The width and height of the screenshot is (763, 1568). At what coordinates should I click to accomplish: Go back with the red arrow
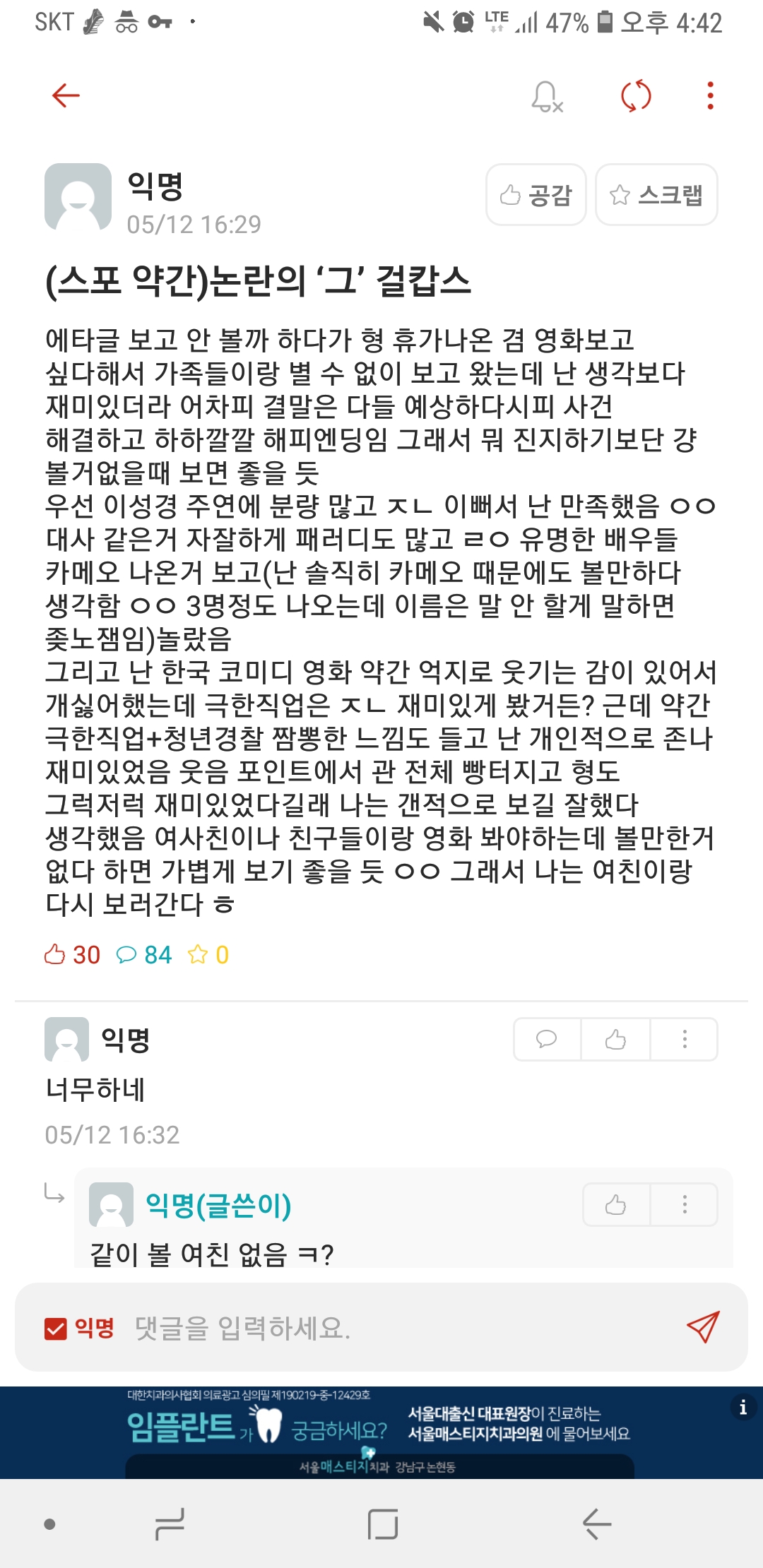pos(66,95)
